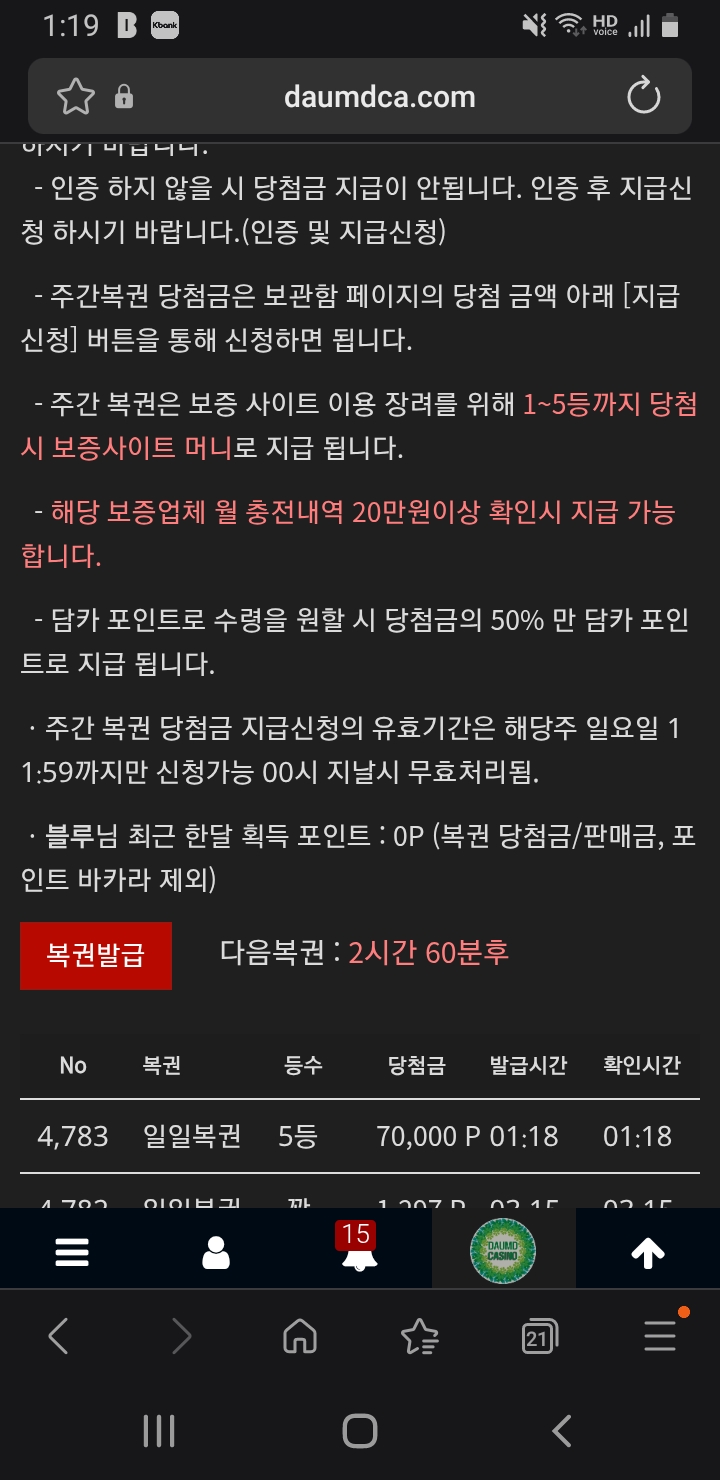
Task: Open the user profile icon
Action: 216,1252
